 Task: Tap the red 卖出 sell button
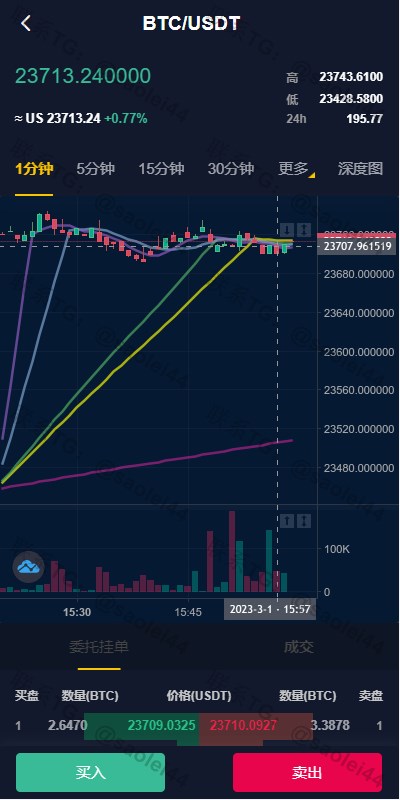tap(307, 772)
